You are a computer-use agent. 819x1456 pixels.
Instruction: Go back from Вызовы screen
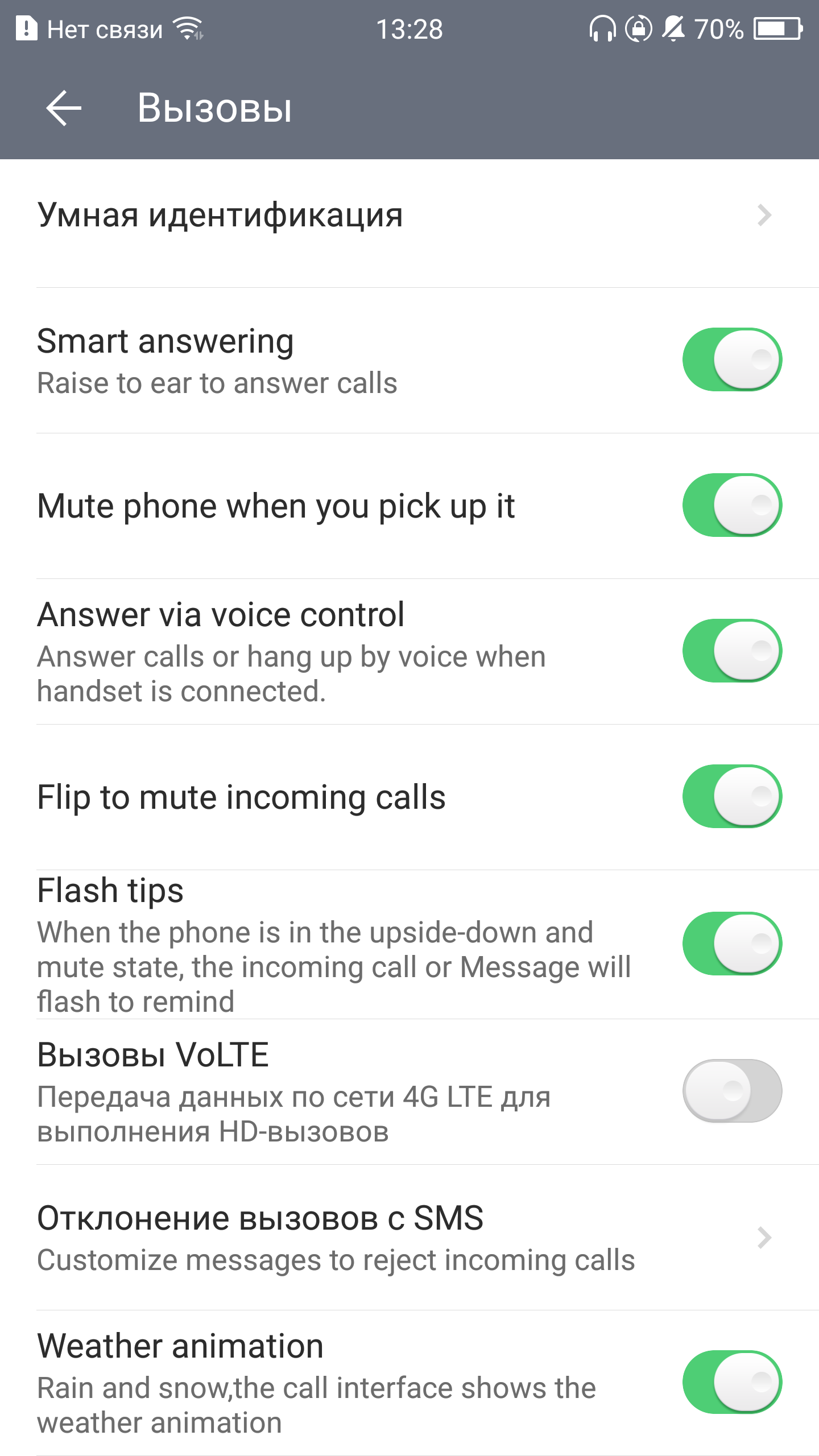[x=64, y=108]
